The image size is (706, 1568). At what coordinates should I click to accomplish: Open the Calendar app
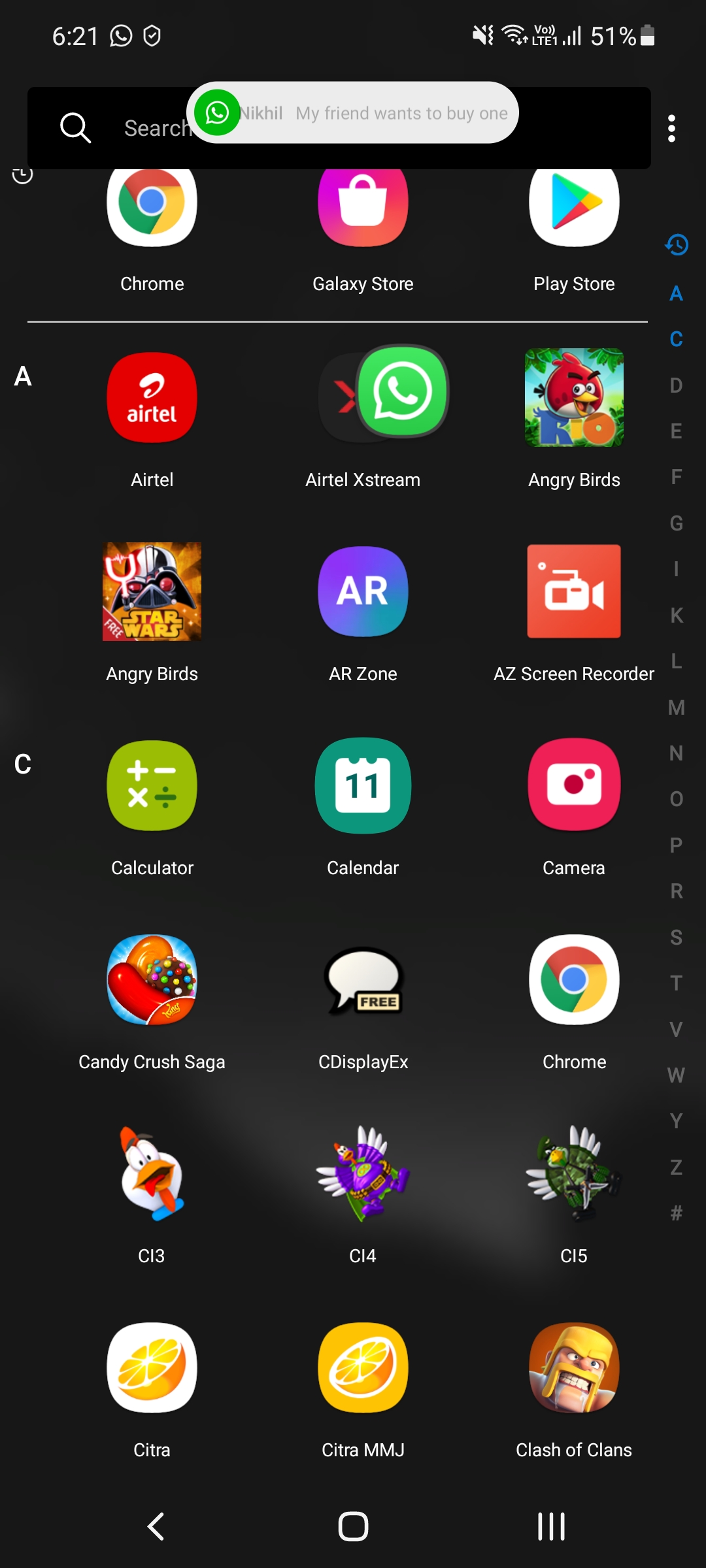point(363,785)
